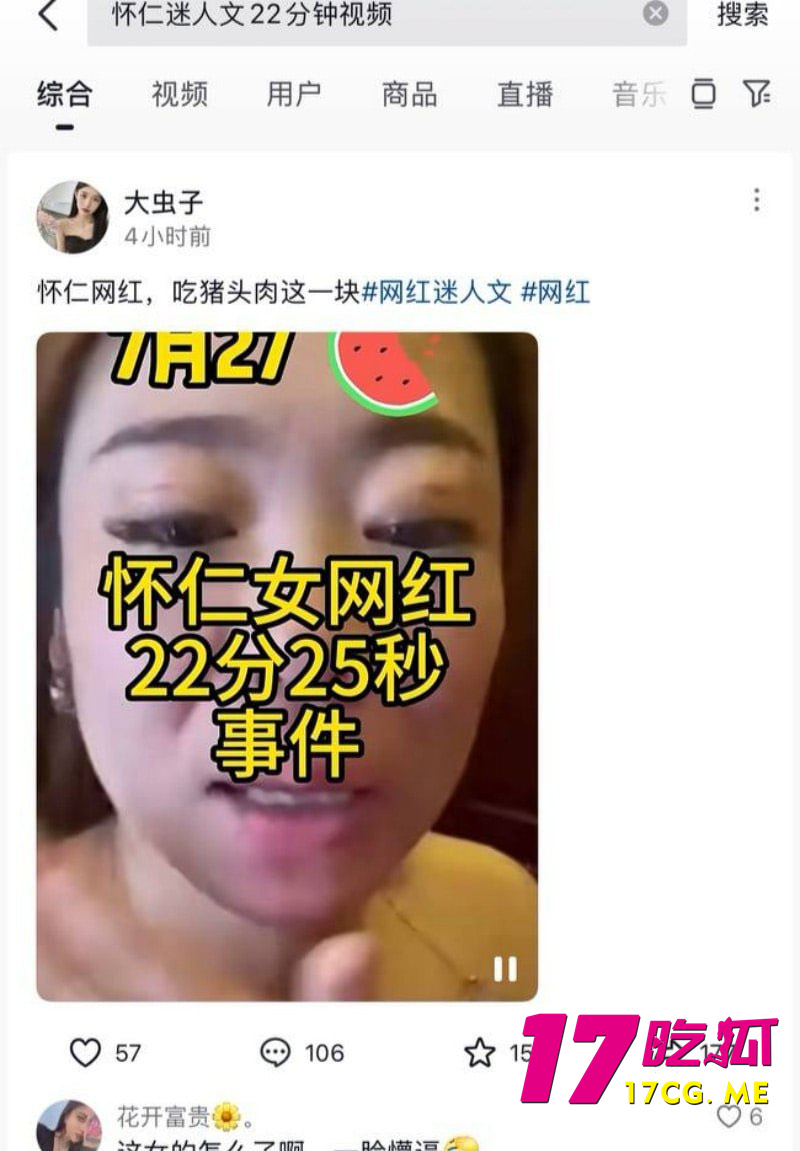The width and height of the screenshot is (800, 1151).
Task: Open 大虫子's profile avatar
Action: [72, 217]
